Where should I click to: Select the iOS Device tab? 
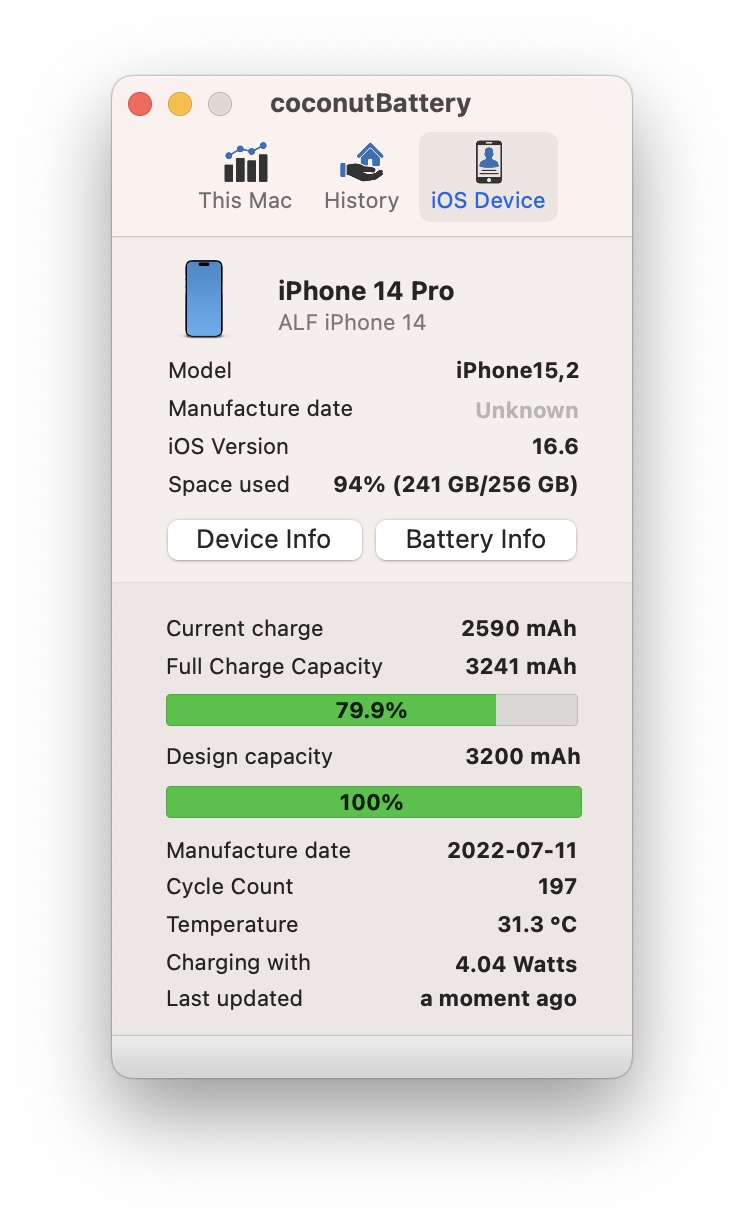488,177
